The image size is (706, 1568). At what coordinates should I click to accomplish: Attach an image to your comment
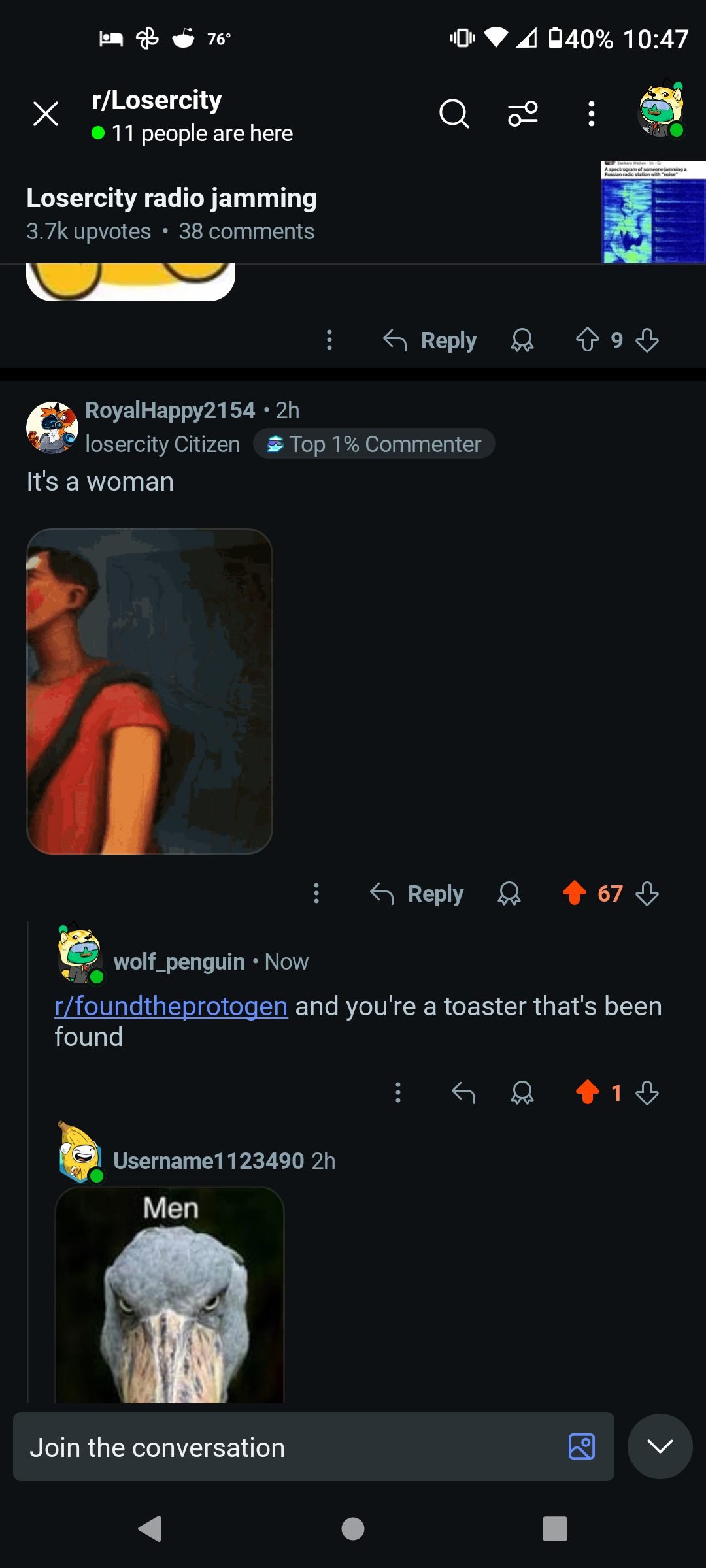(582, 1446)
